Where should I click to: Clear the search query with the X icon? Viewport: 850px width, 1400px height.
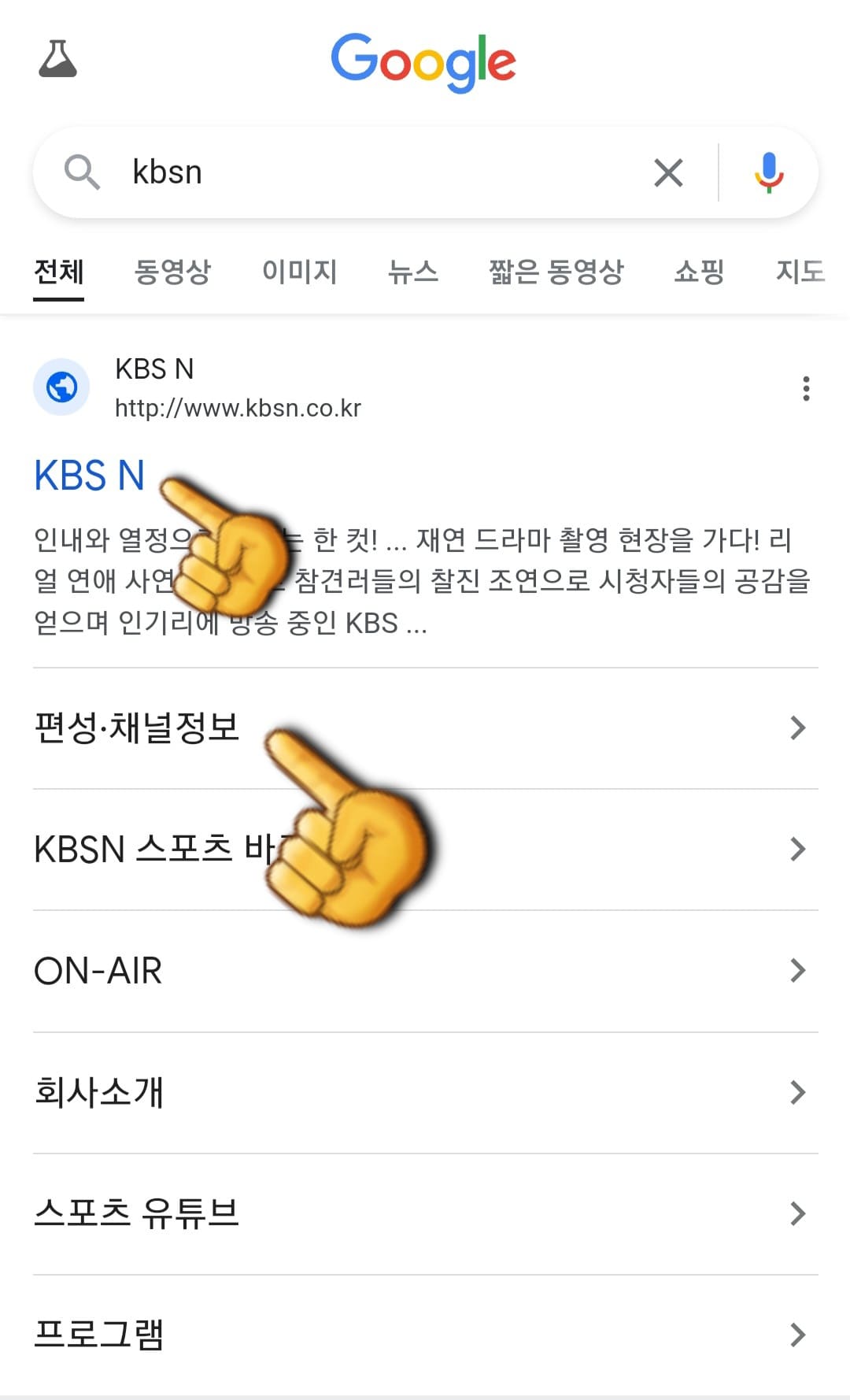coord(668,172)
